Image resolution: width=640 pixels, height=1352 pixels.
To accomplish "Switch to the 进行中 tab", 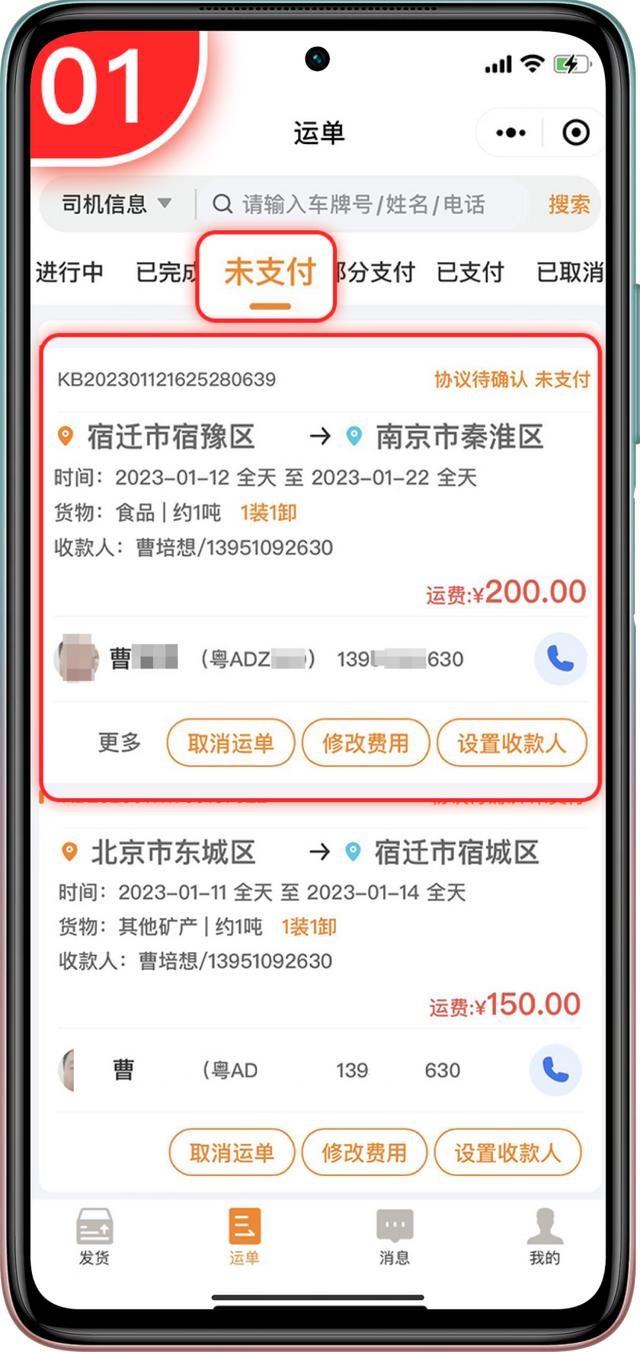I will [70, 272].
